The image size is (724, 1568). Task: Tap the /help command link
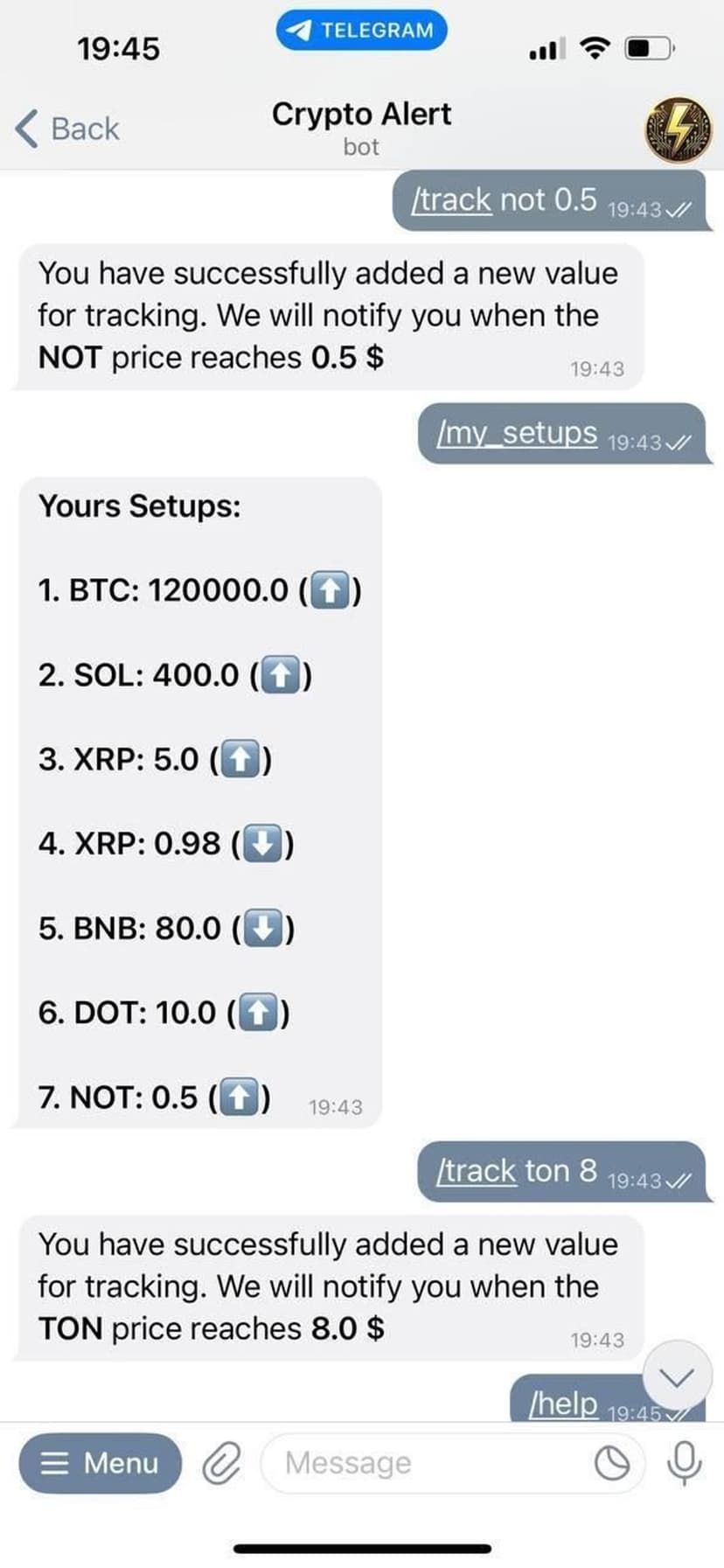[x=564, y=1404]
